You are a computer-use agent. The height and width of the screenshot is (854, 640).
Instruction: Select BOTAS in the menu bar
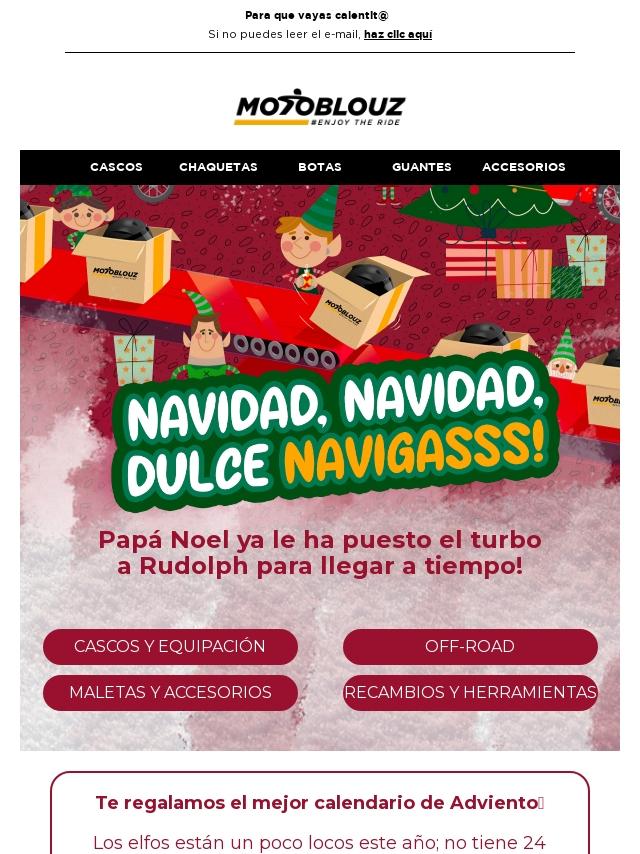pos(320,167)
